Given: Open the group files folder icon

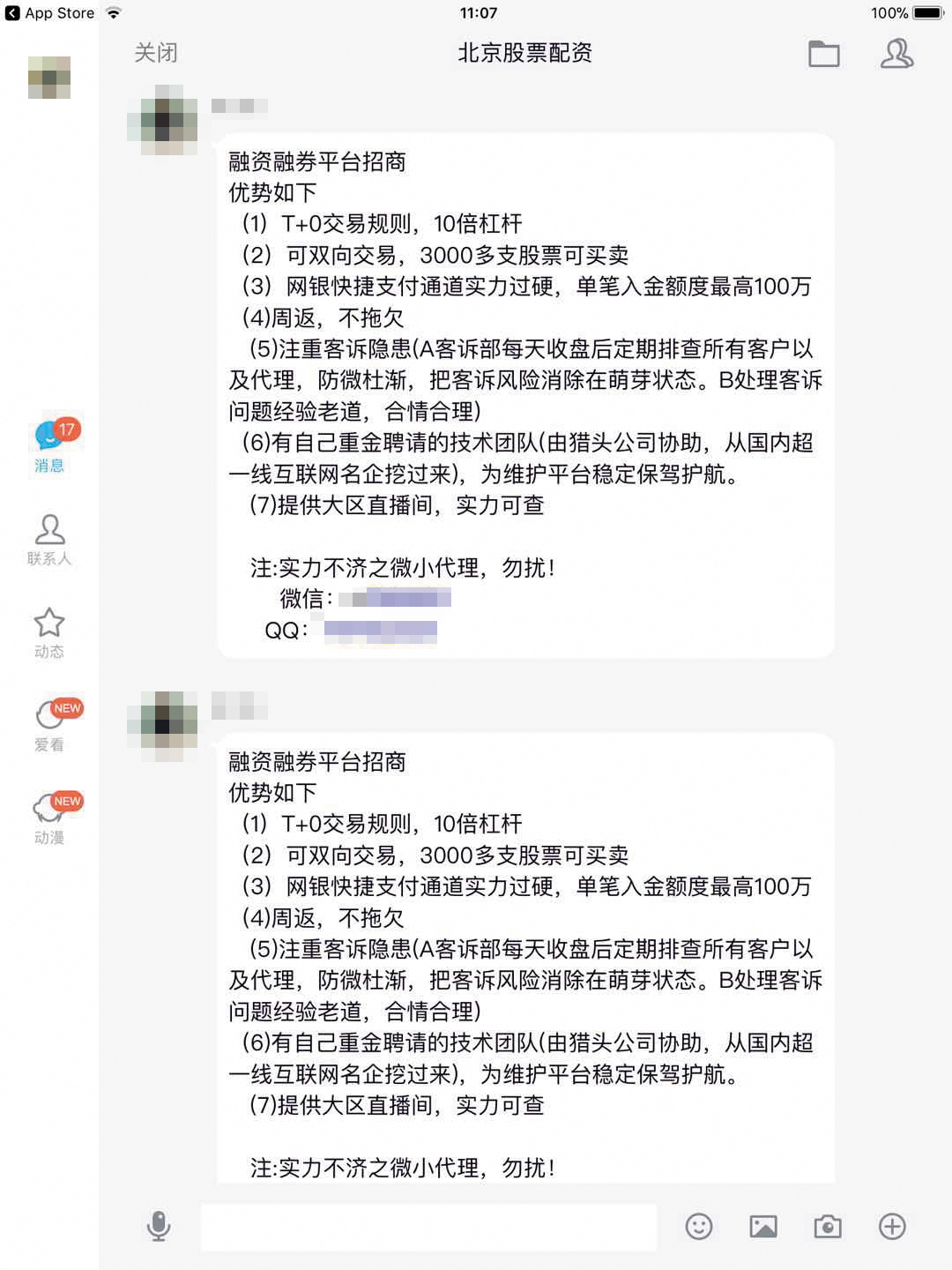Looking at the screenshot, I should click(x=823, y=54).
